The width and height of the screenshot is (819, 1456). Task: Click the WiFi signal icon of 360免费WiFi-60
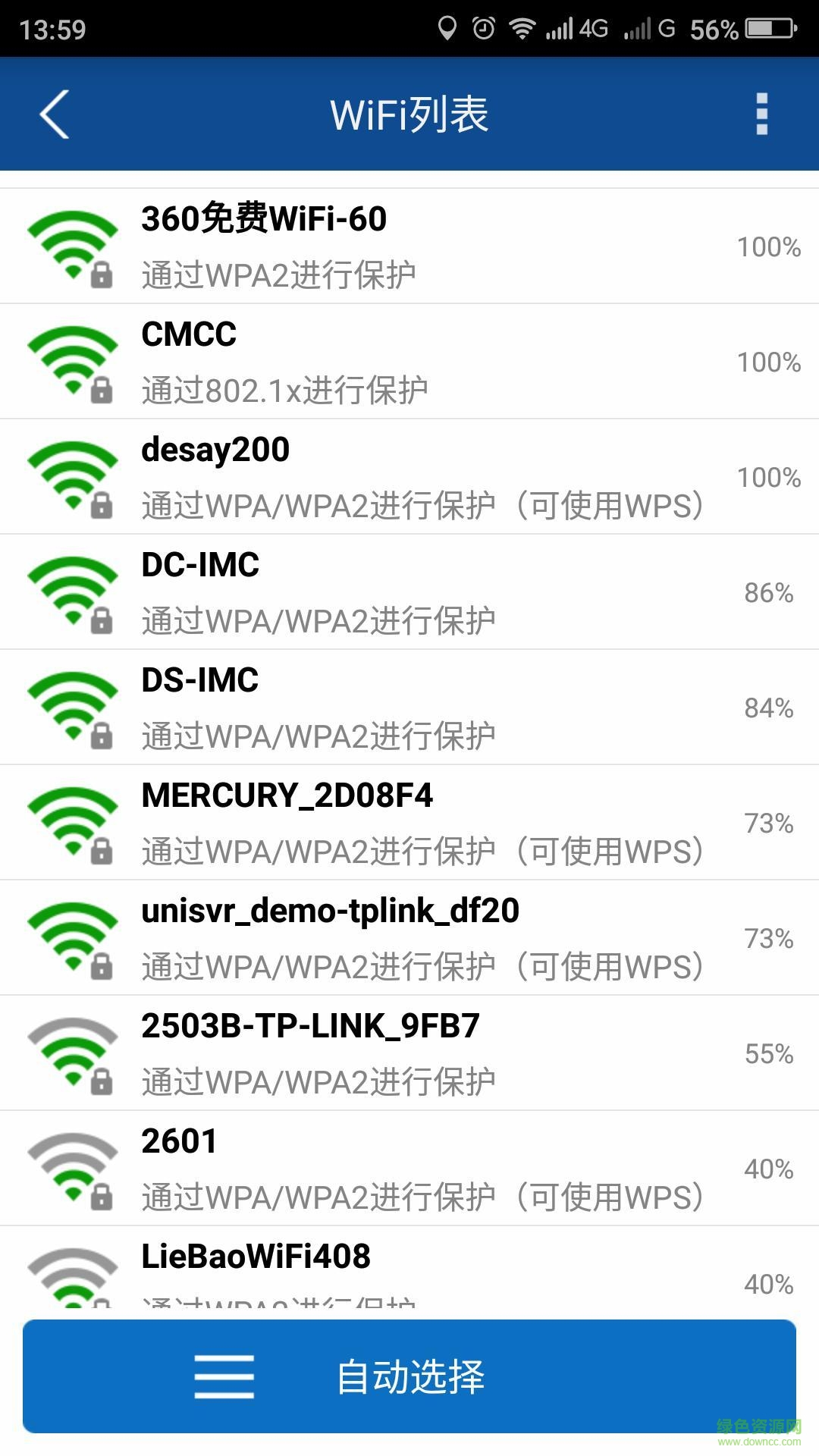pyautogui.click(x=72, y=239)
